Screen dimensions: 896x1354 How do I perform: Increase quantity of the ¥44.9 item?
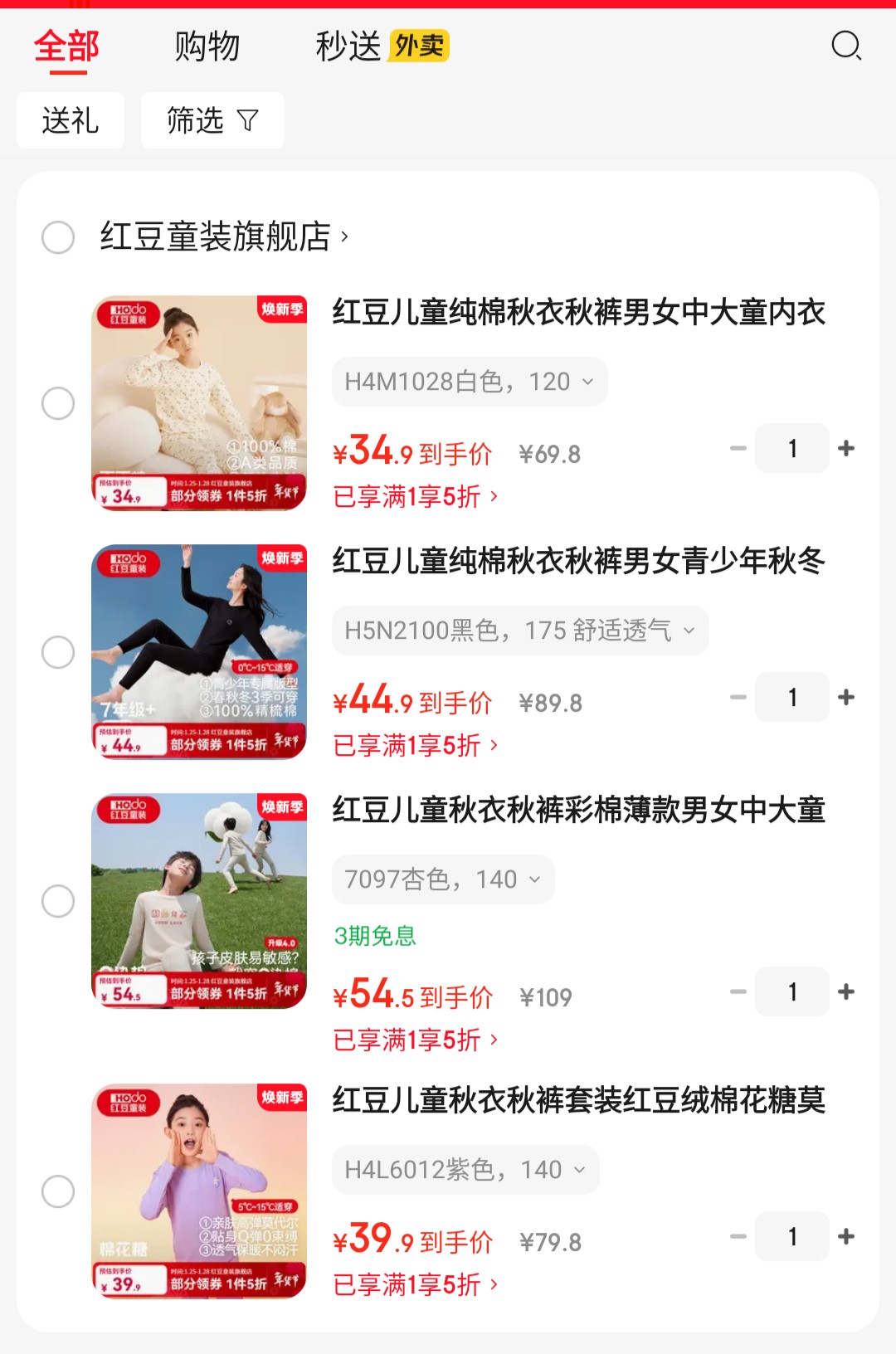tap(846, 698)
